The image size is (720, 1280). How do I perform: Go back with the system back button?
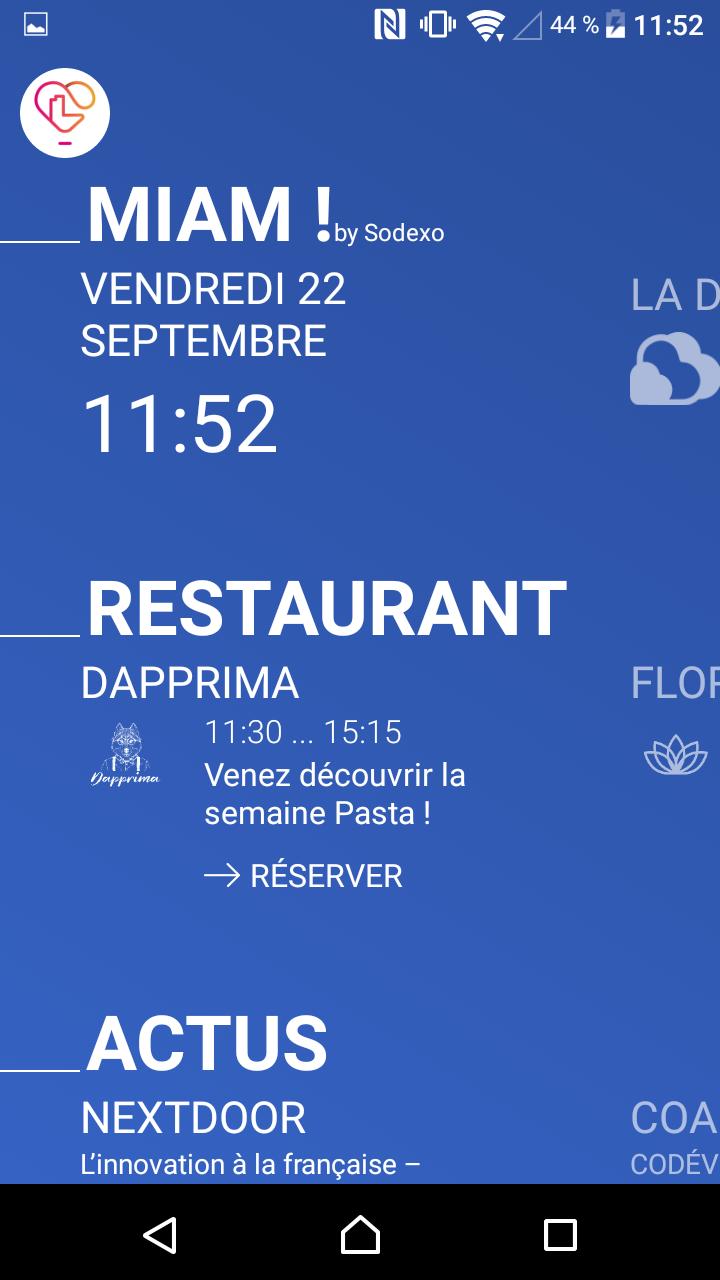(x=160, y=1234)
